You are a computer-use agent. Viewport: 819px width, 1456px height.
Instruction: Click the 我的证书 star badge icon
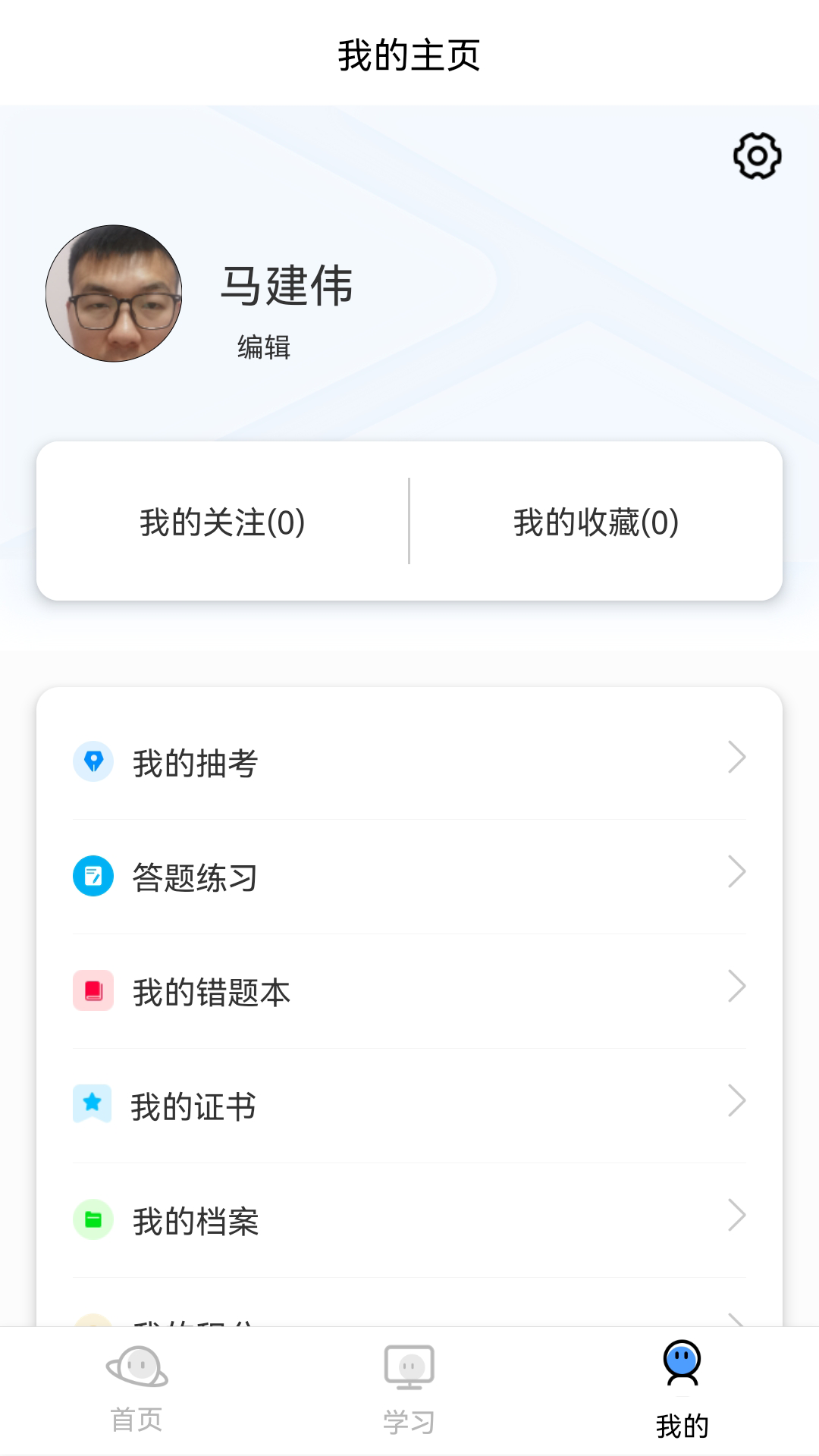pyautogui.click(x=93, y=1103)
